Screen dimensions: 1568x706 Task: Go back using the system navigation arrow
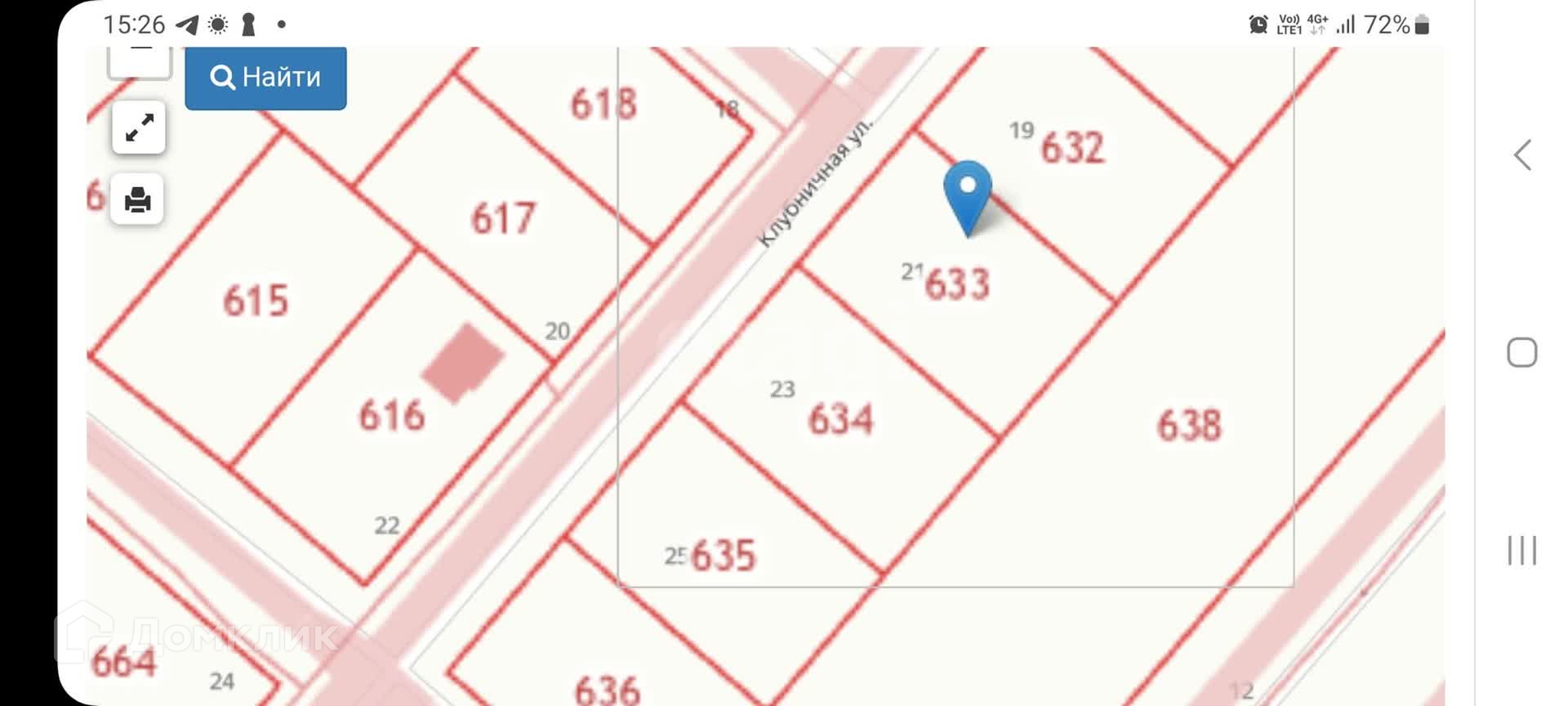1522,155
